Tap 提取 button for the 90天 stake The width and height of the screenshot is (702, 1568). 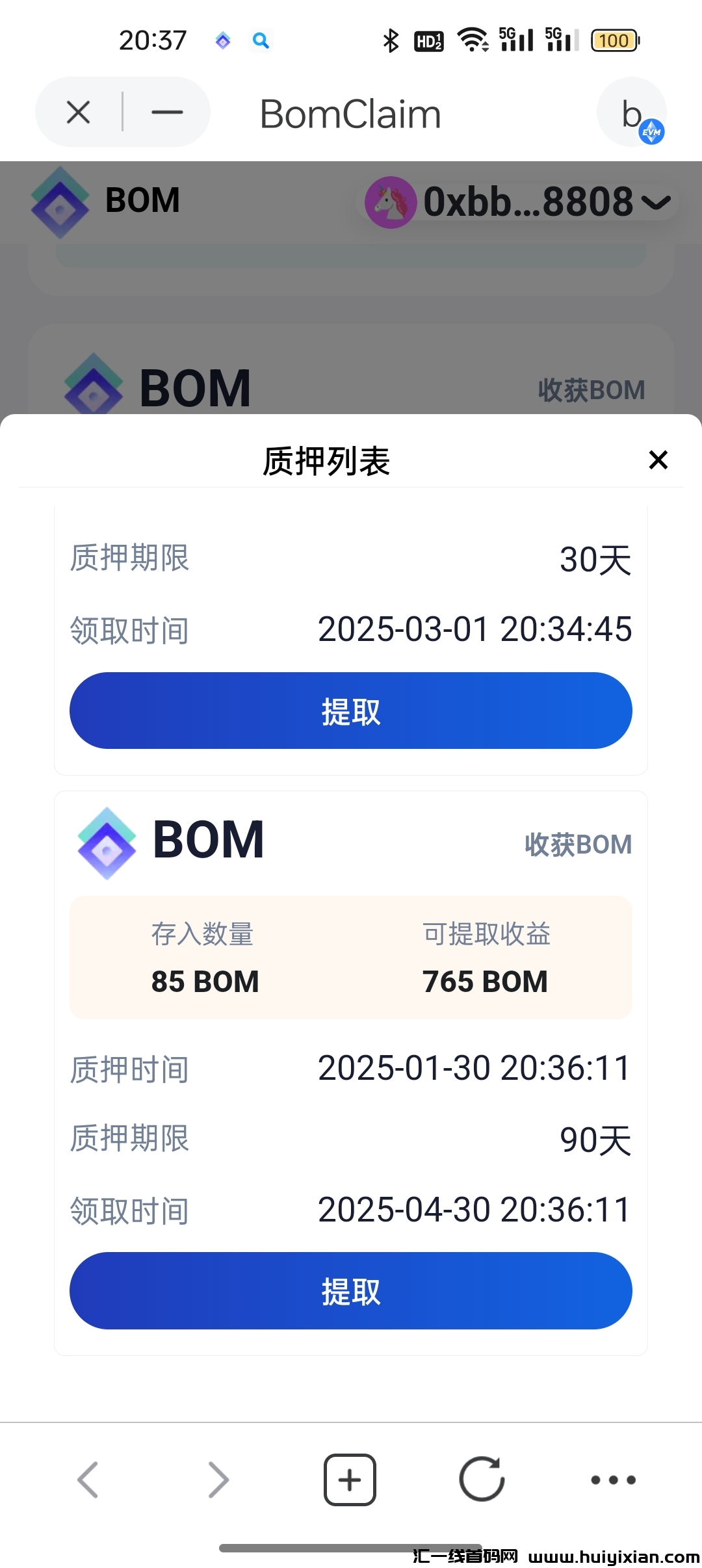350,1291
